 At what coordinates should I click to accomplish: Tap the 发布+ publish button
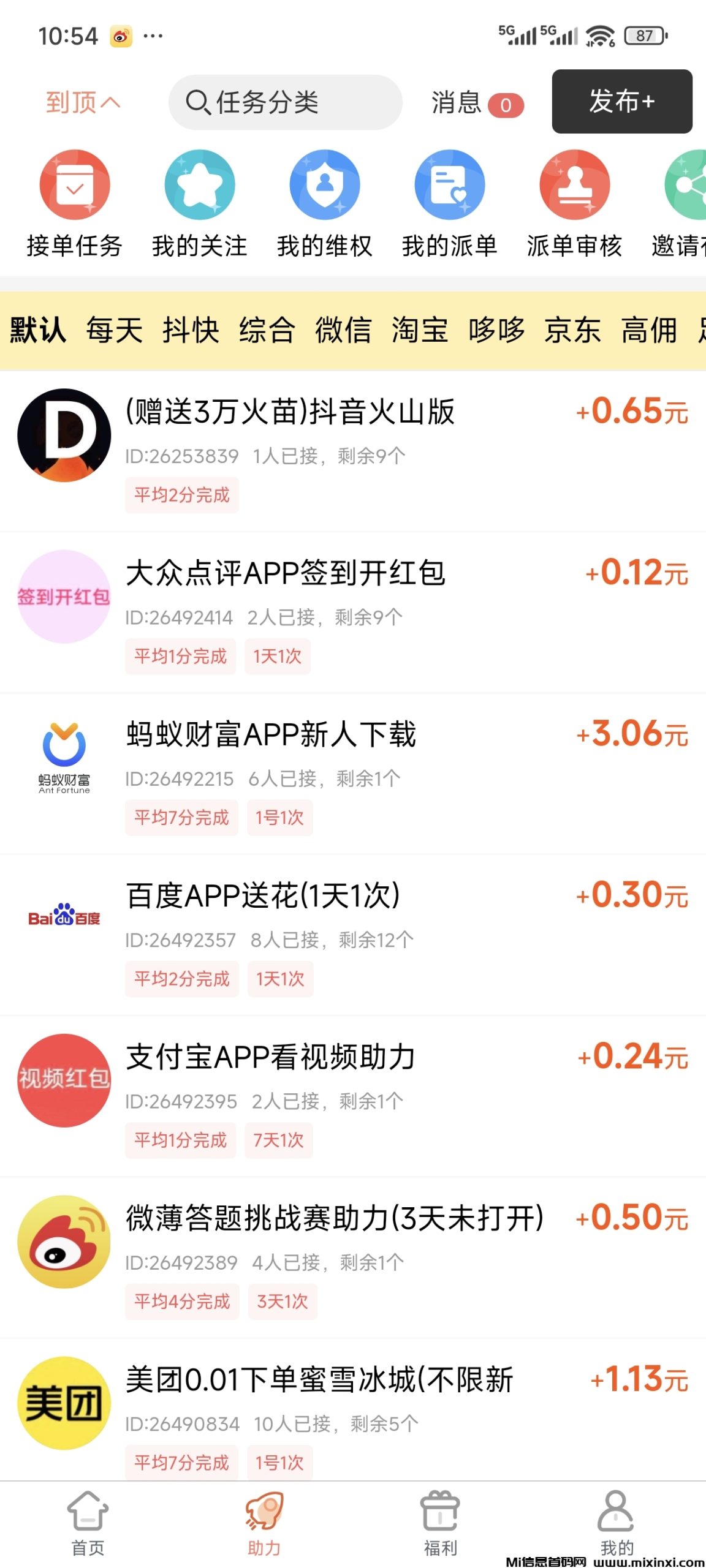pos(621,102)
